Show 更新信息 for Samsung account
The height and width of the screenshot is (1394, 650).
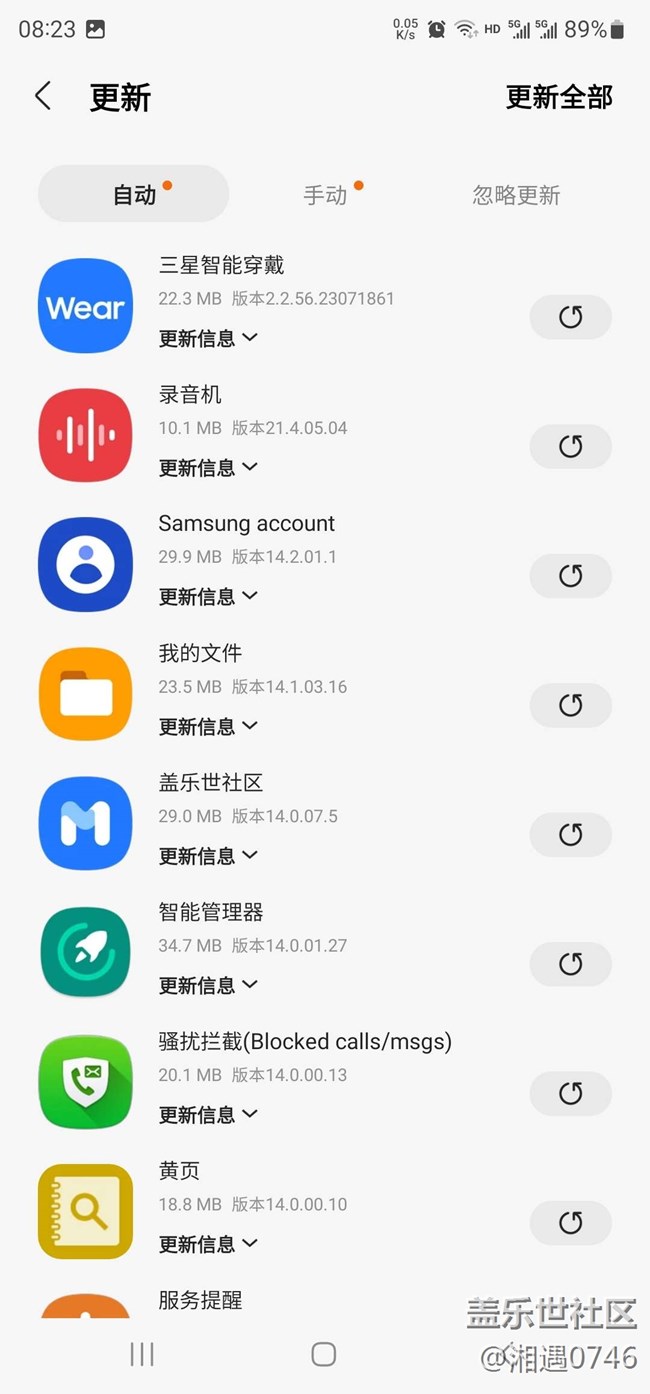[x=208, y=596]
